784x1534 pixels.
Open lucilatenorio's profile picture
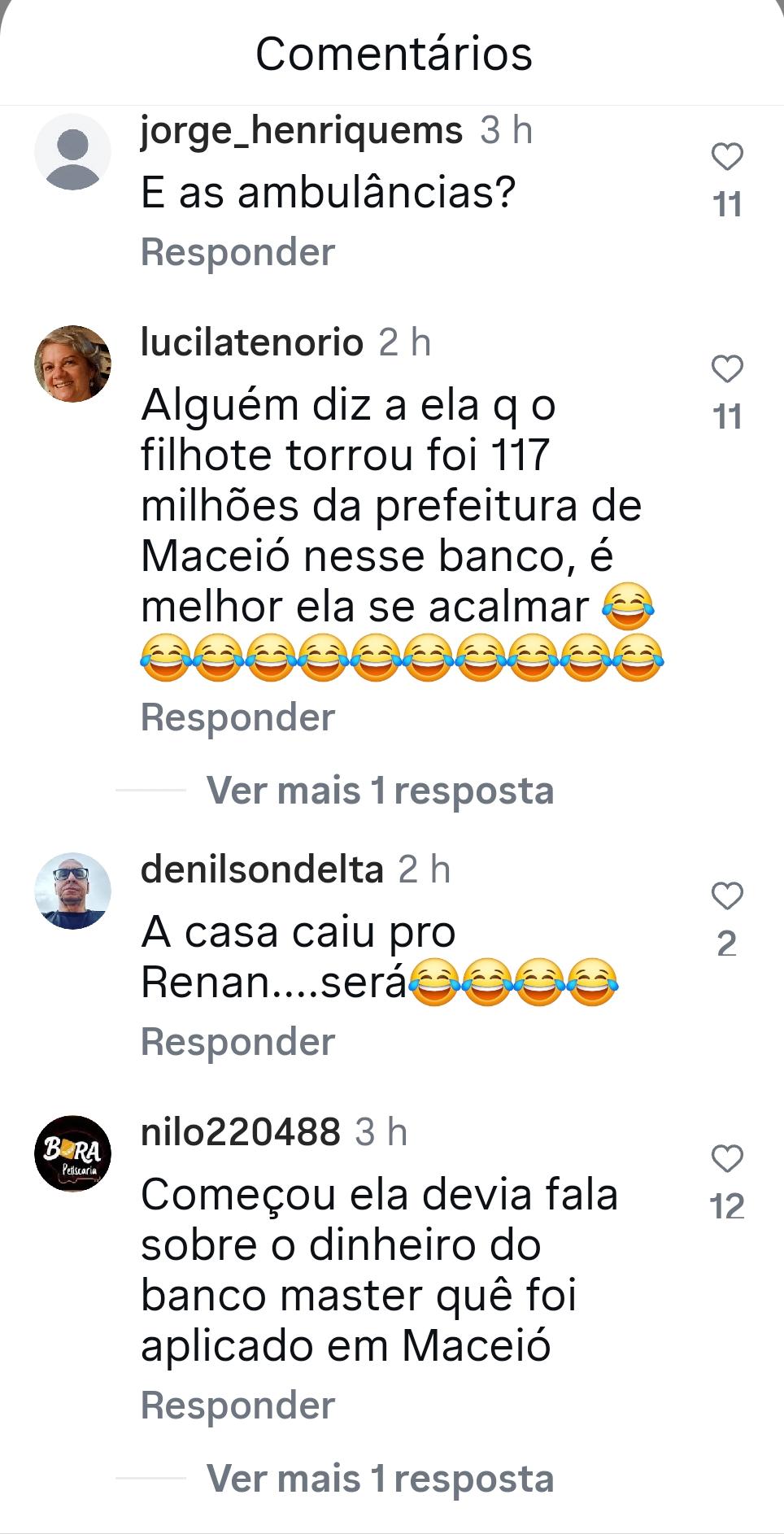click(72, 364)
